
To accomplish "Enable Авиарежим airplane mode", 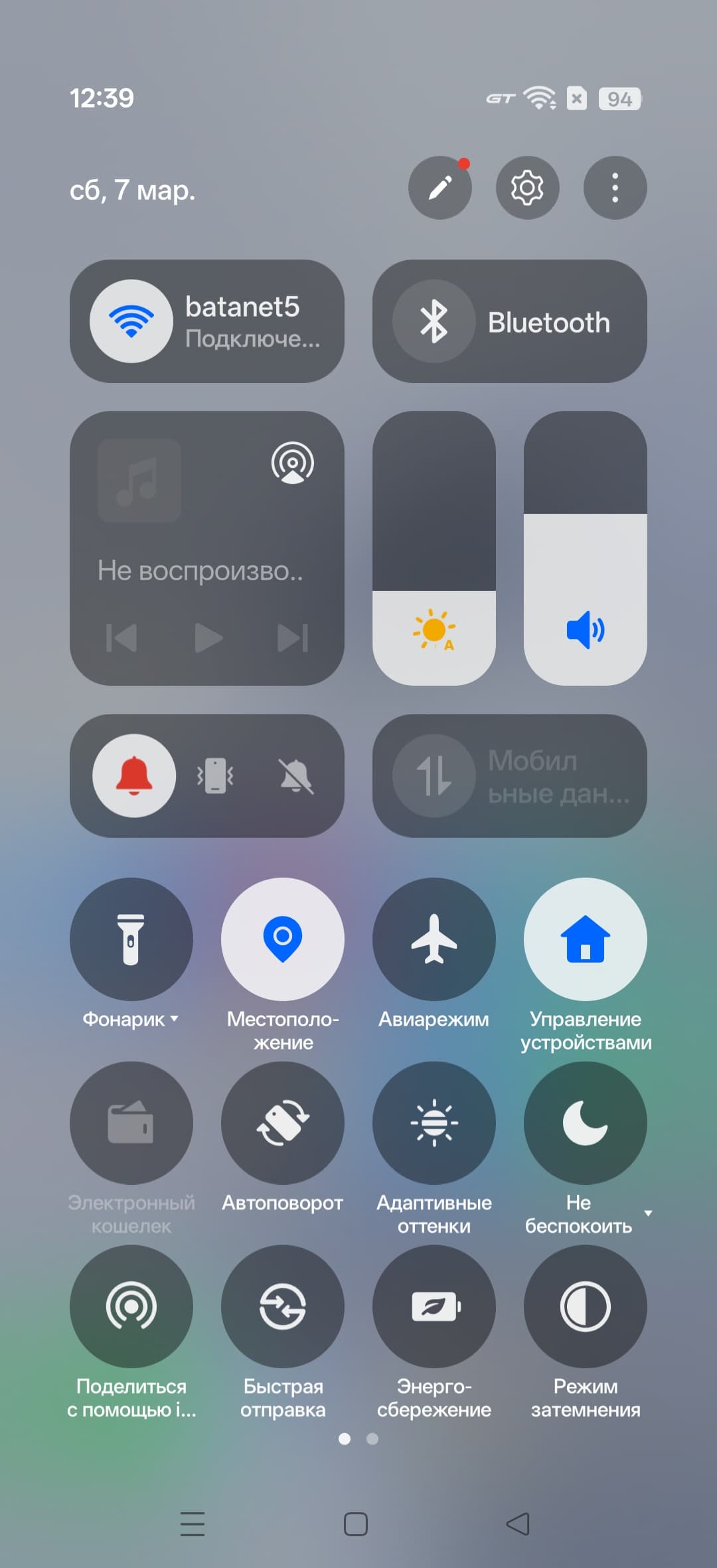I will point(434,939).
